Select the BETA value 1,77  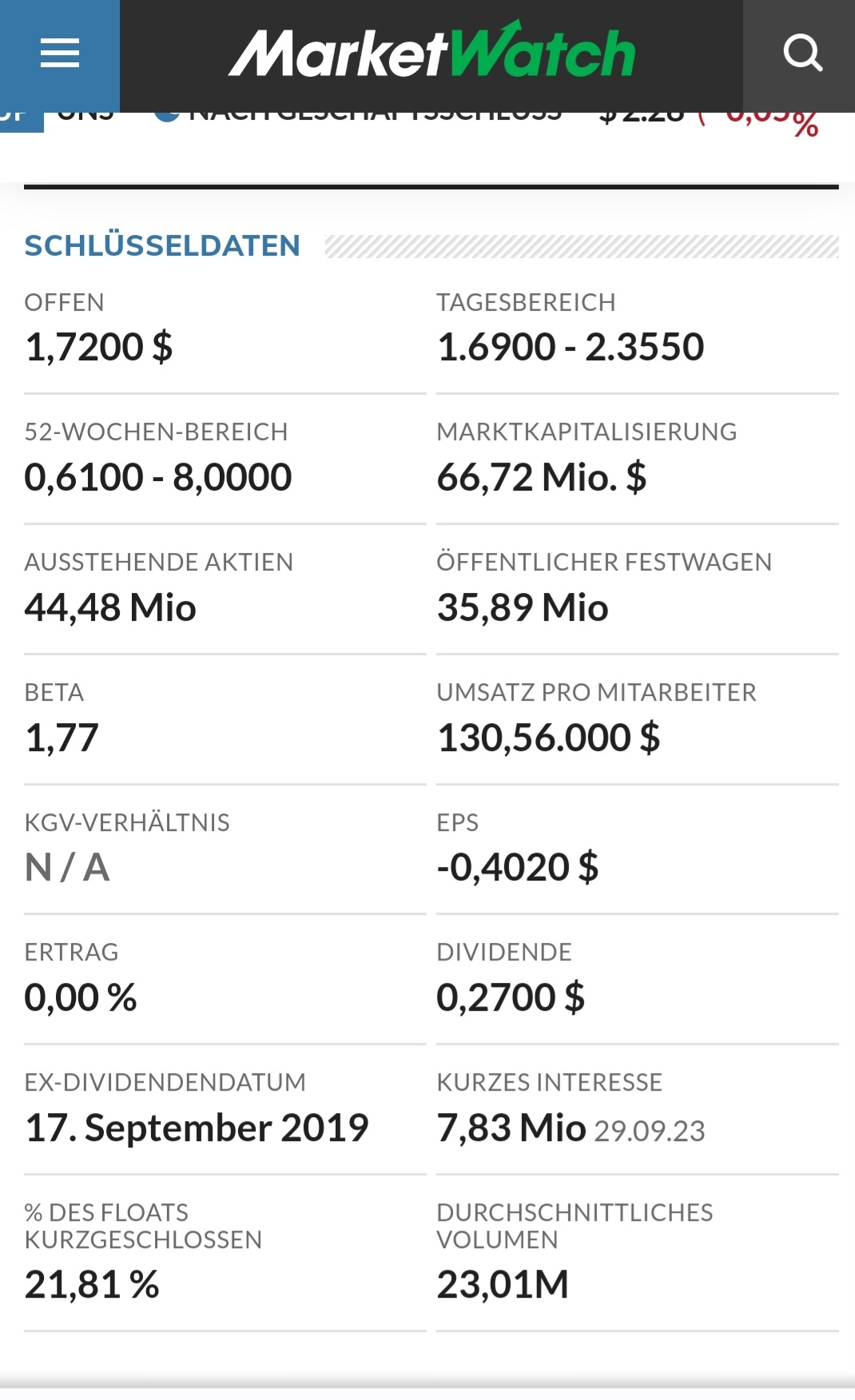[x=59, y=738]
